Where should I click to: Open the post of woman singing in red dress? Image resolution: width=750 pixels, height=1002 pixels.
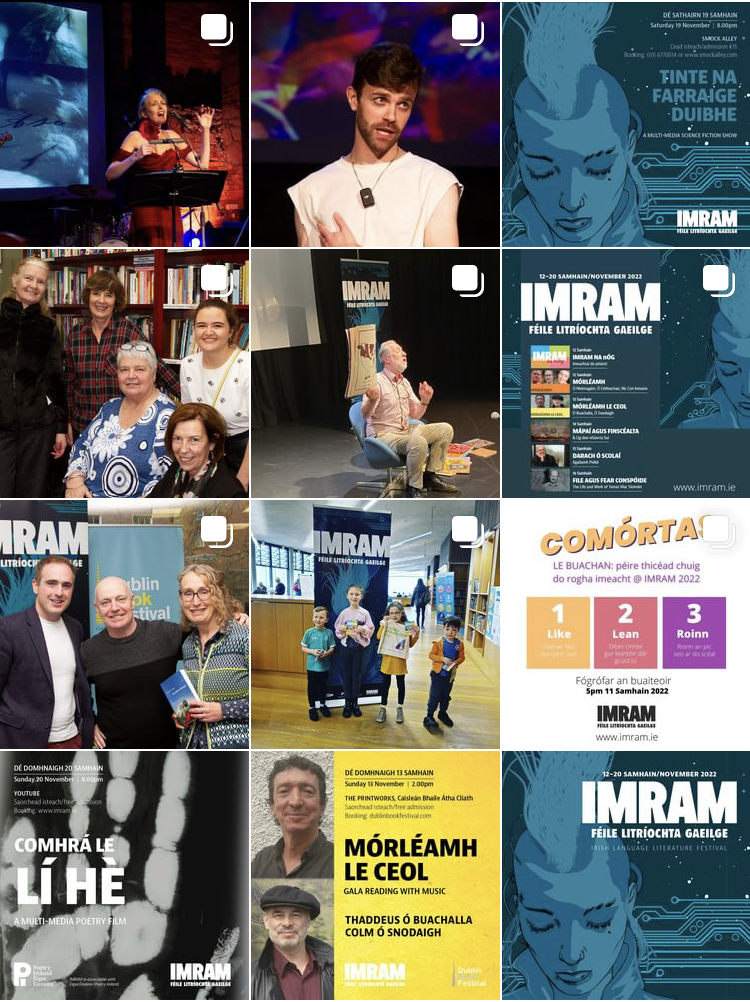pyautogui.click(x=124, y=124)
